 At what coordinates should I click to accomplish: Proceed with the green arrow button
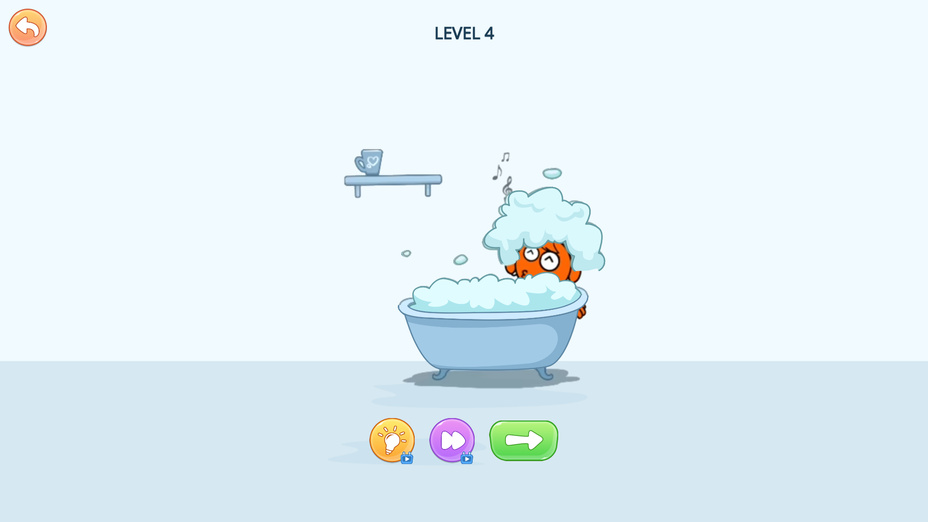523,440
